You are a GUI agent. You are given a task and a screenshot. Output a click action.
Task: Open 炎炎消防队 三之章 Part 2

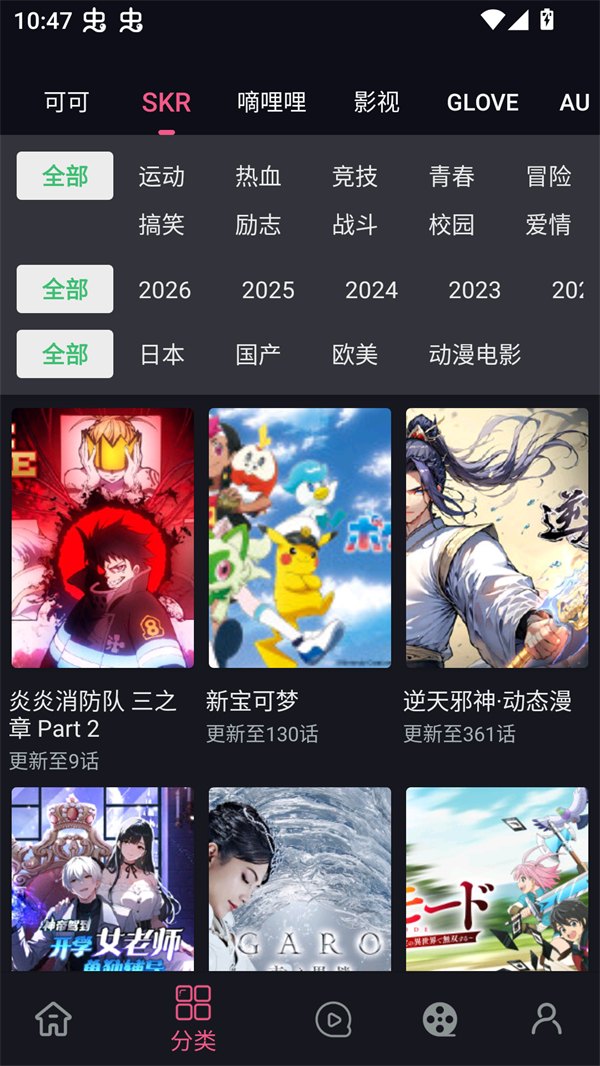(102, 538)
